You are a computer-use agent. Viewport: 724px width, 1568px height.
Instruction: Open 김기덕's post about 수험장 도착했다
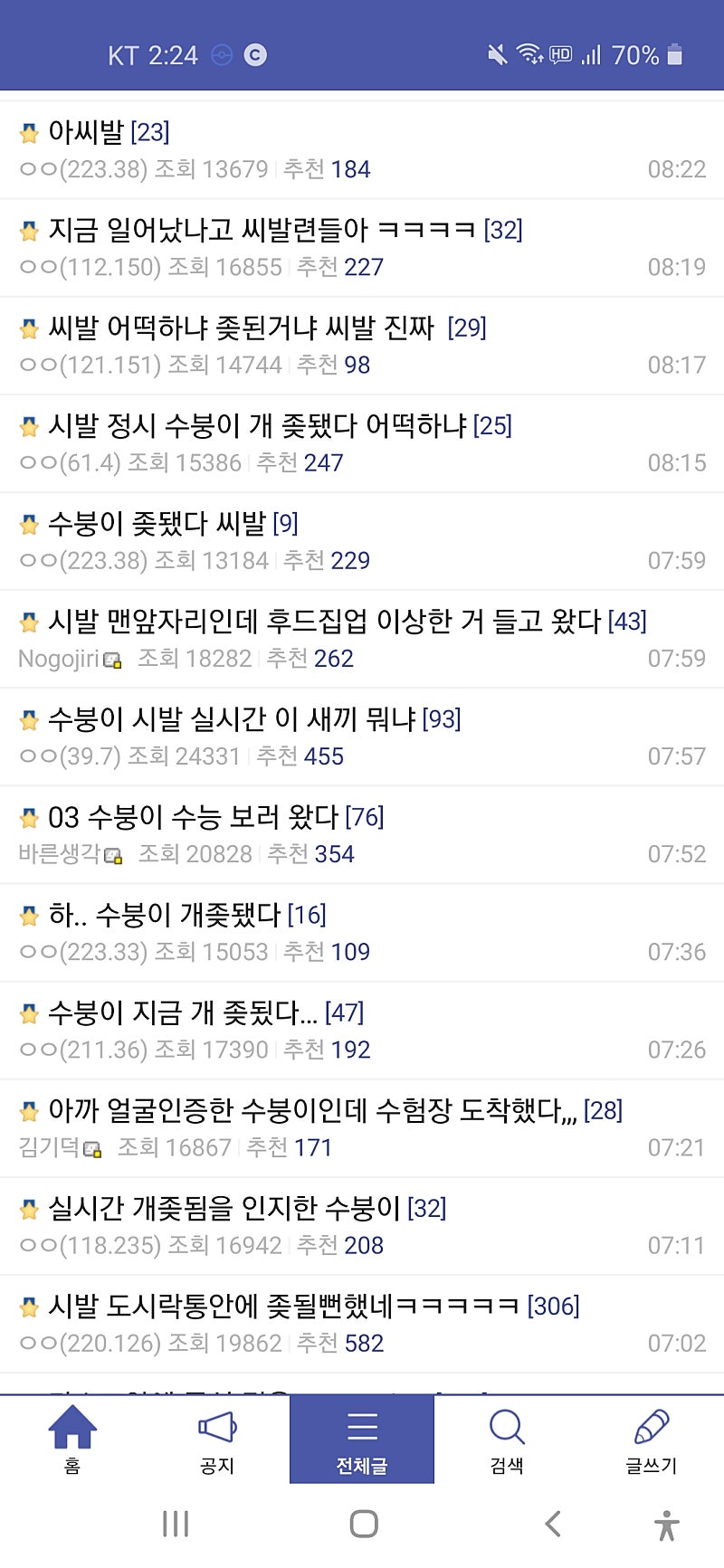(362, 1127)
